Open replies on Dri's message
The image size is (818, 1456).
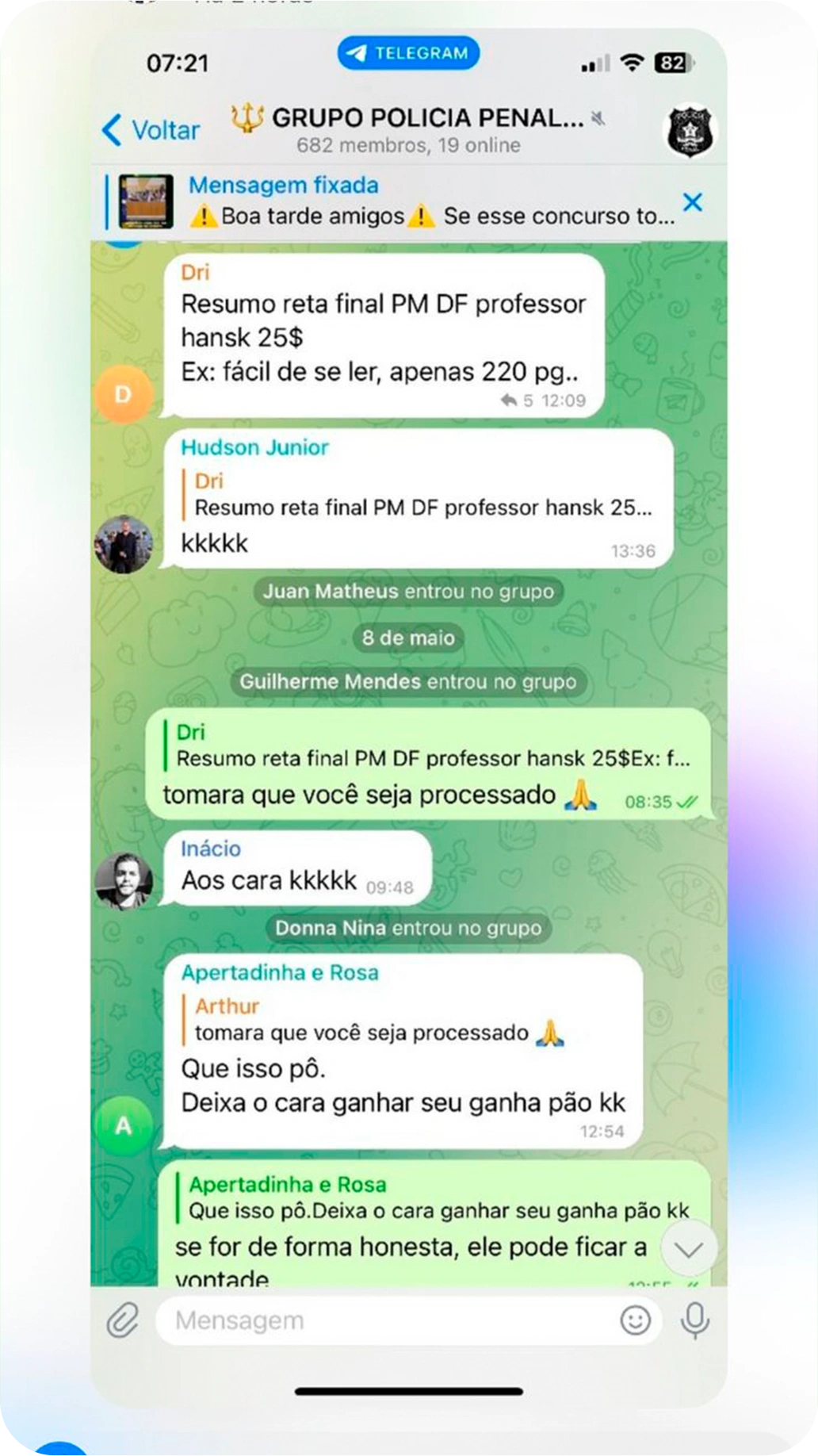(x=517, y=401)
